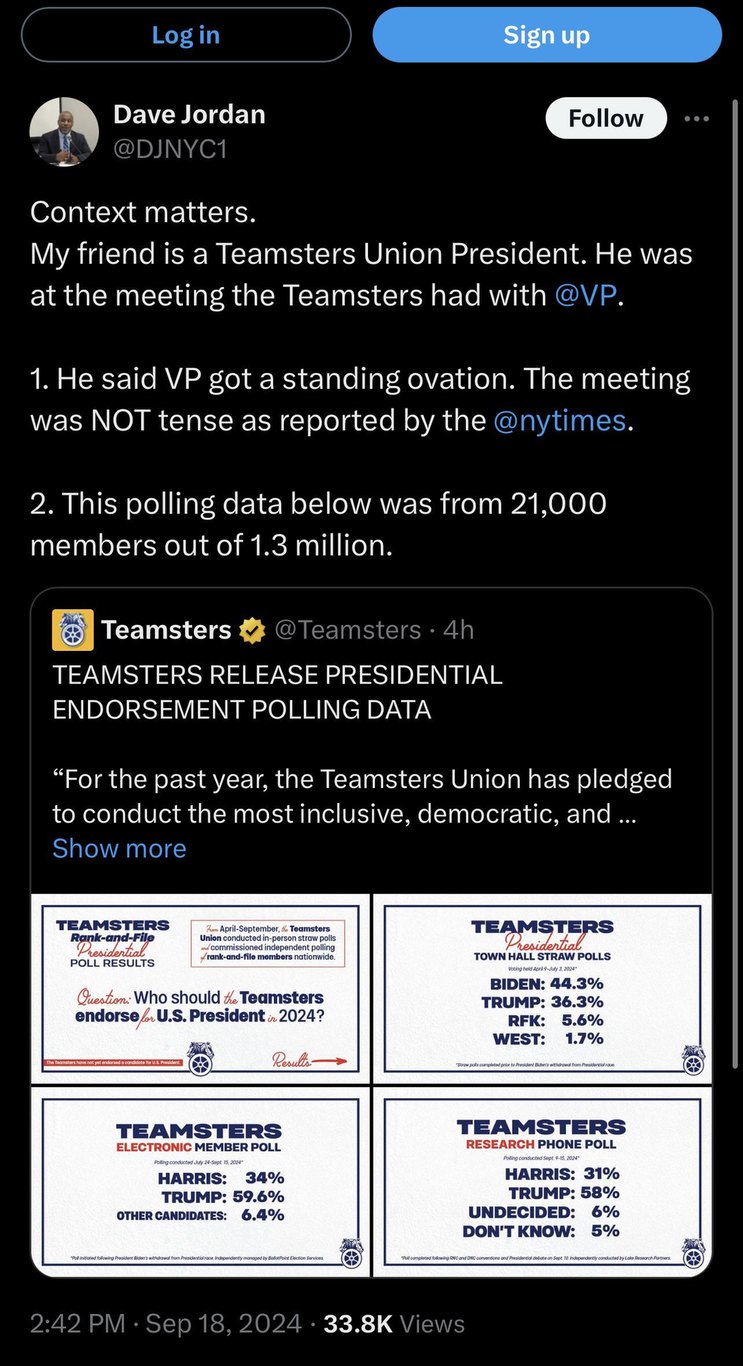Click the Log in button
Viewport: 743px width, 1366px height.
[x=186, y=35]
